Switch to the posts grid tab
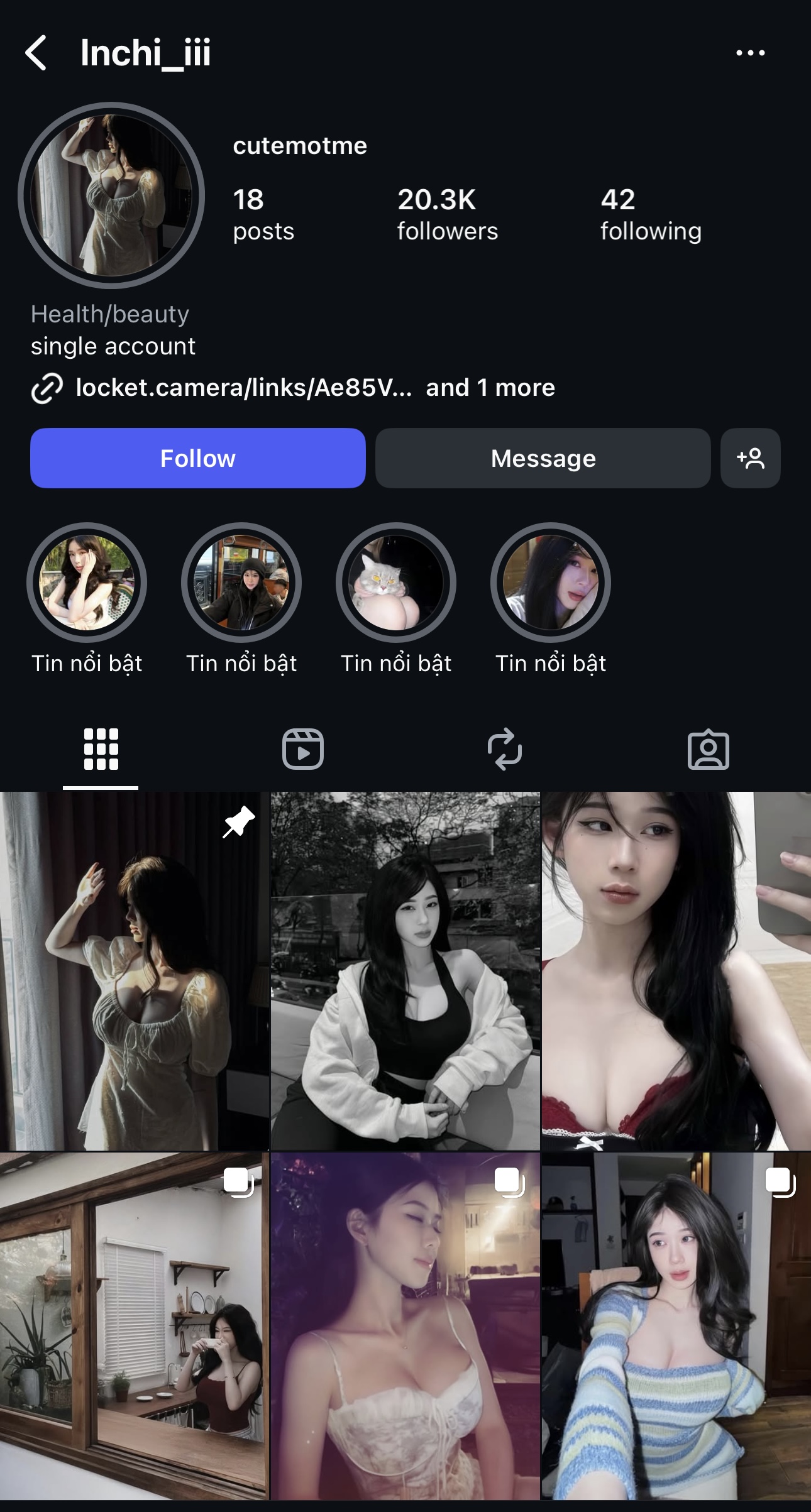The width and height of the screenshot is (811, 1512). point(101,749)
